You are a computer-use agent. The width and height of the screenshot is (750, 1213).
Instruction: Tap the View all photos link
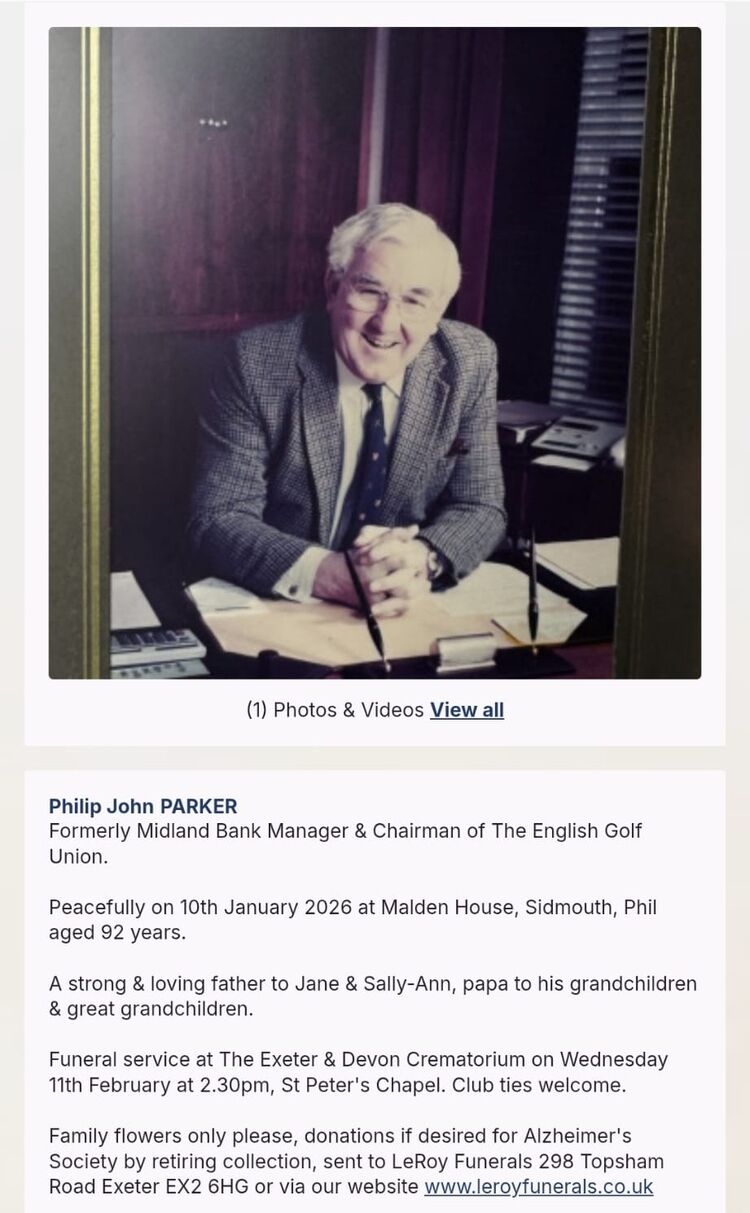point(467,710)
